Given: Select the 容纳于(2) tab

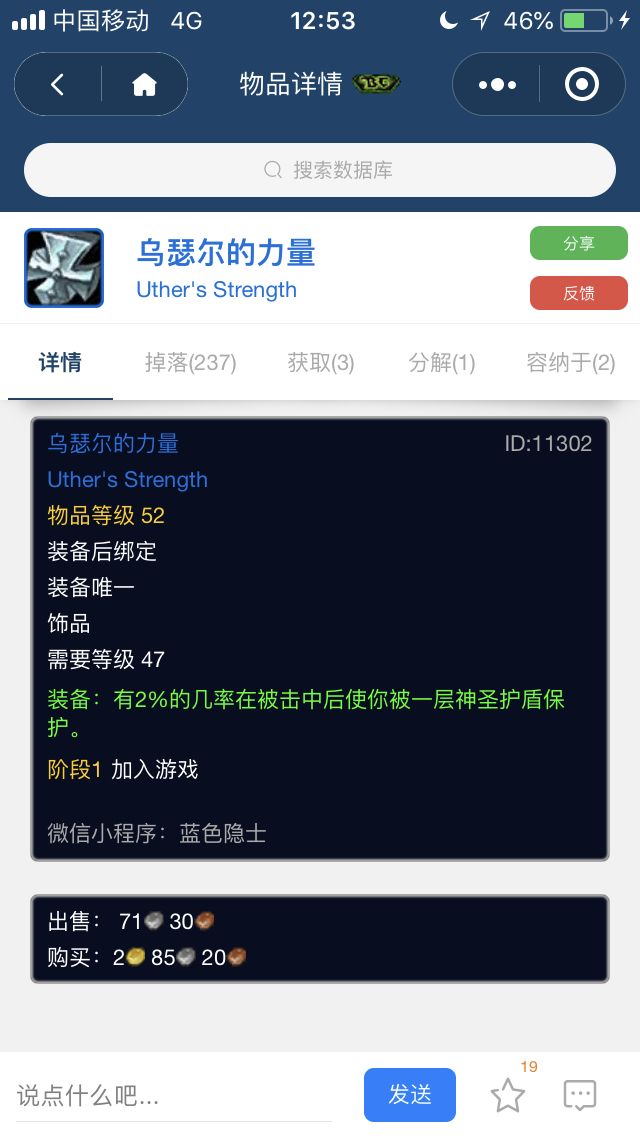Looking at the screenshot, I should [570, 363].
